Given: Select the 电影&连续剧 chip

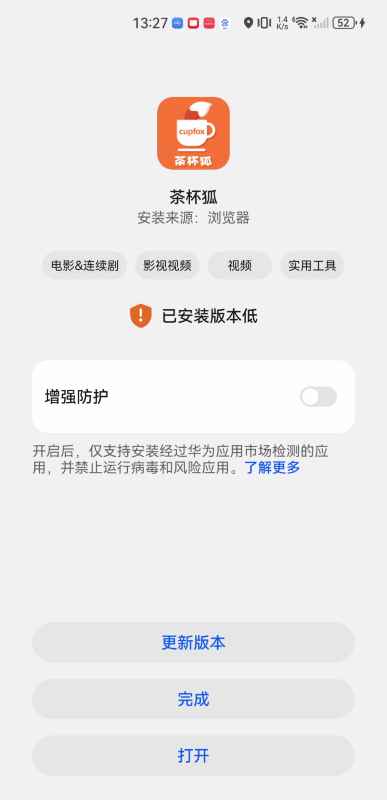Looking at the screenshot, I should pyautogui.click(x=85, y=265).
